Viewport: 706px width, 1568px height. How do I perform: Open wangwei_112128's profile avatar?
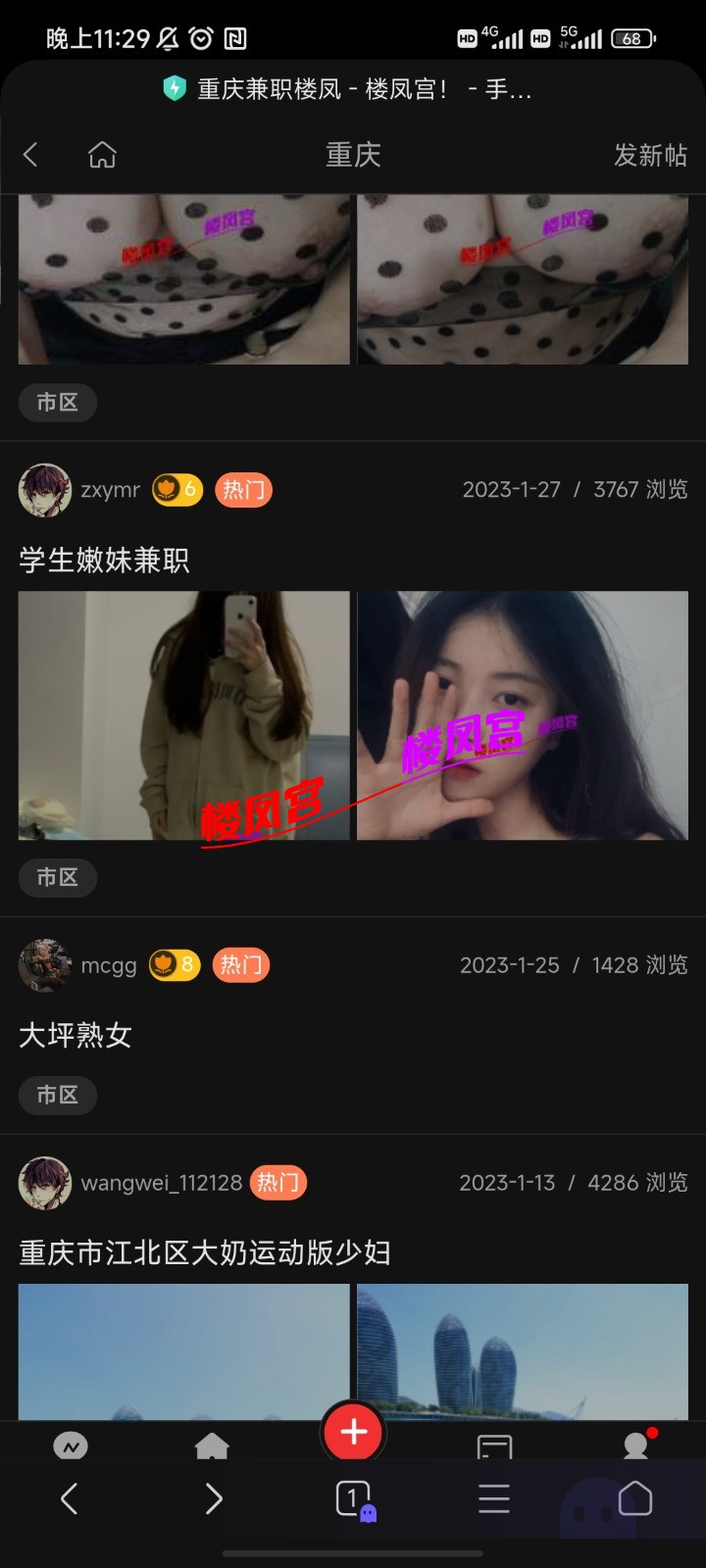45,1183
